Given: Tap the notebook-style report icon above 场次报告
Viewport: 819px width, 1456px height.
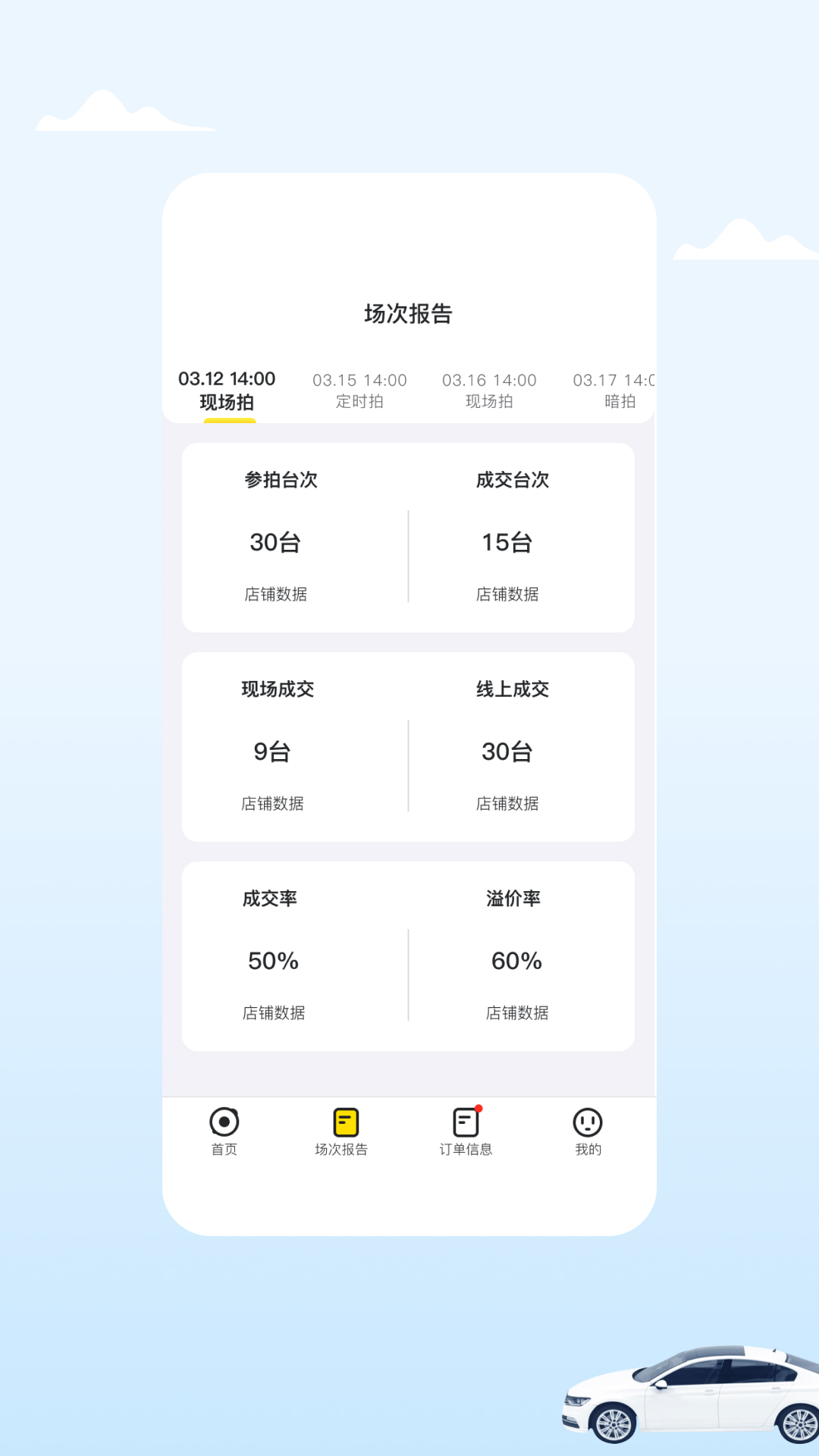Looking at the screenshot, I should (345, 1120).
